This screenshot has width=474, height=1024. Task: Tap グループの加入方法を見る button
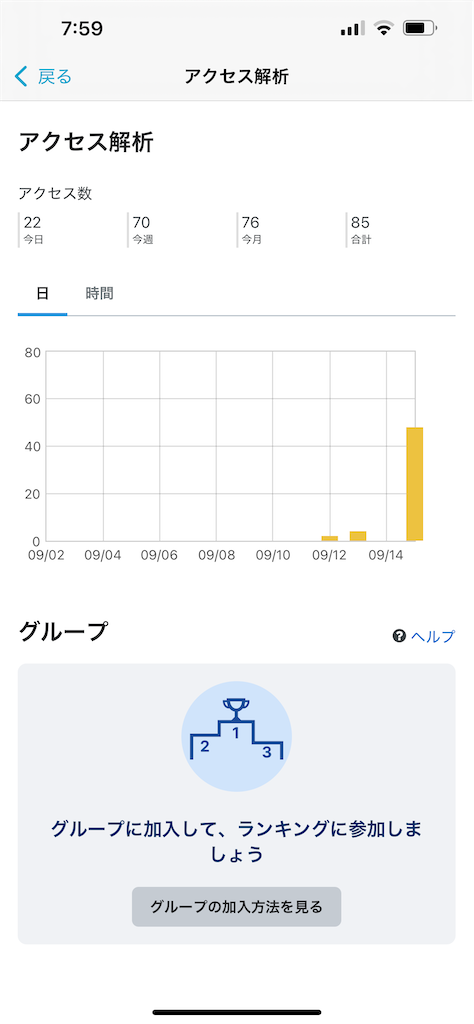point(236,906)
